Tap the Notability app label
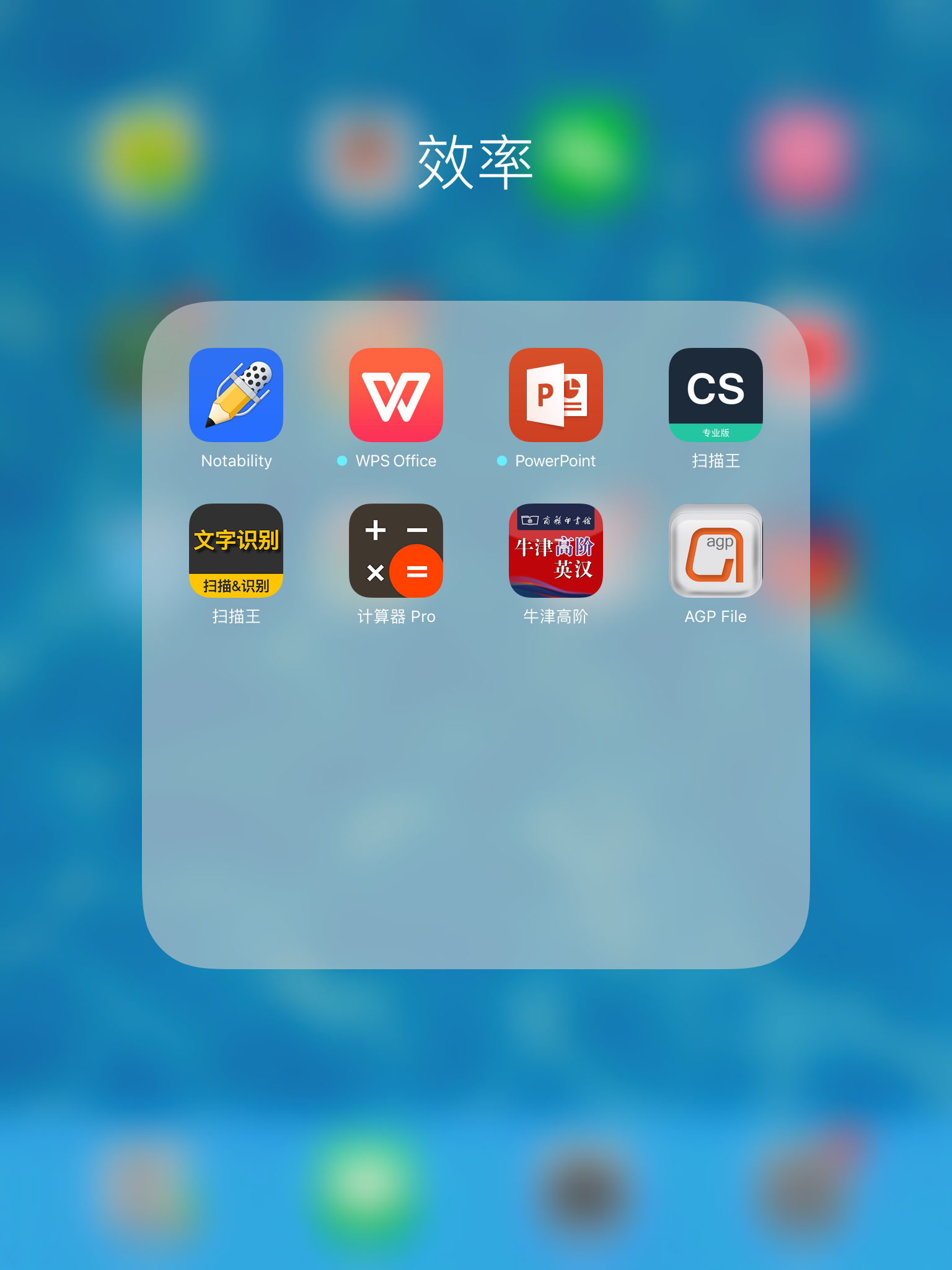952x1270 pixels. (x=237, y=461)
